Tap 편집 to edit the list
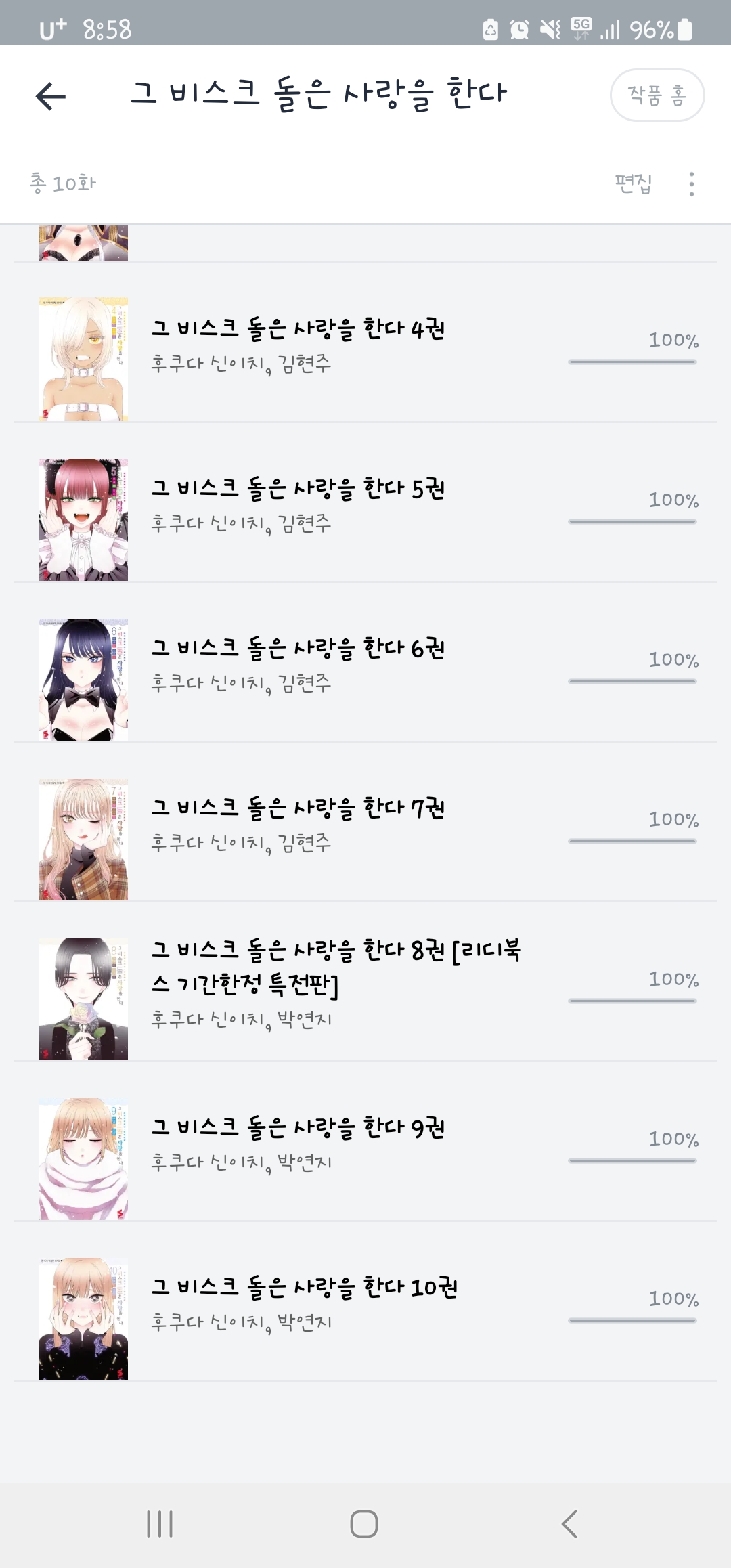 [x=634, y=183]
